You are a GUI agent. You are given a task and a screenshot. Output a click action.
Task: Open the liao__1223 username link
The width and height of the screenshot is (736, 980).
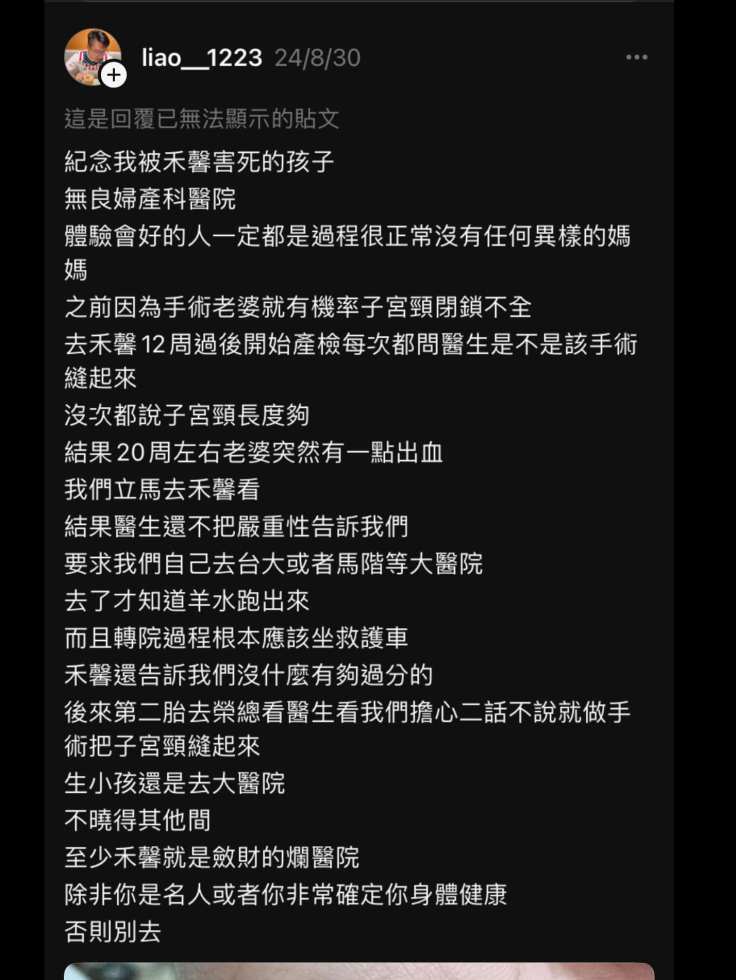coord(201,58)
